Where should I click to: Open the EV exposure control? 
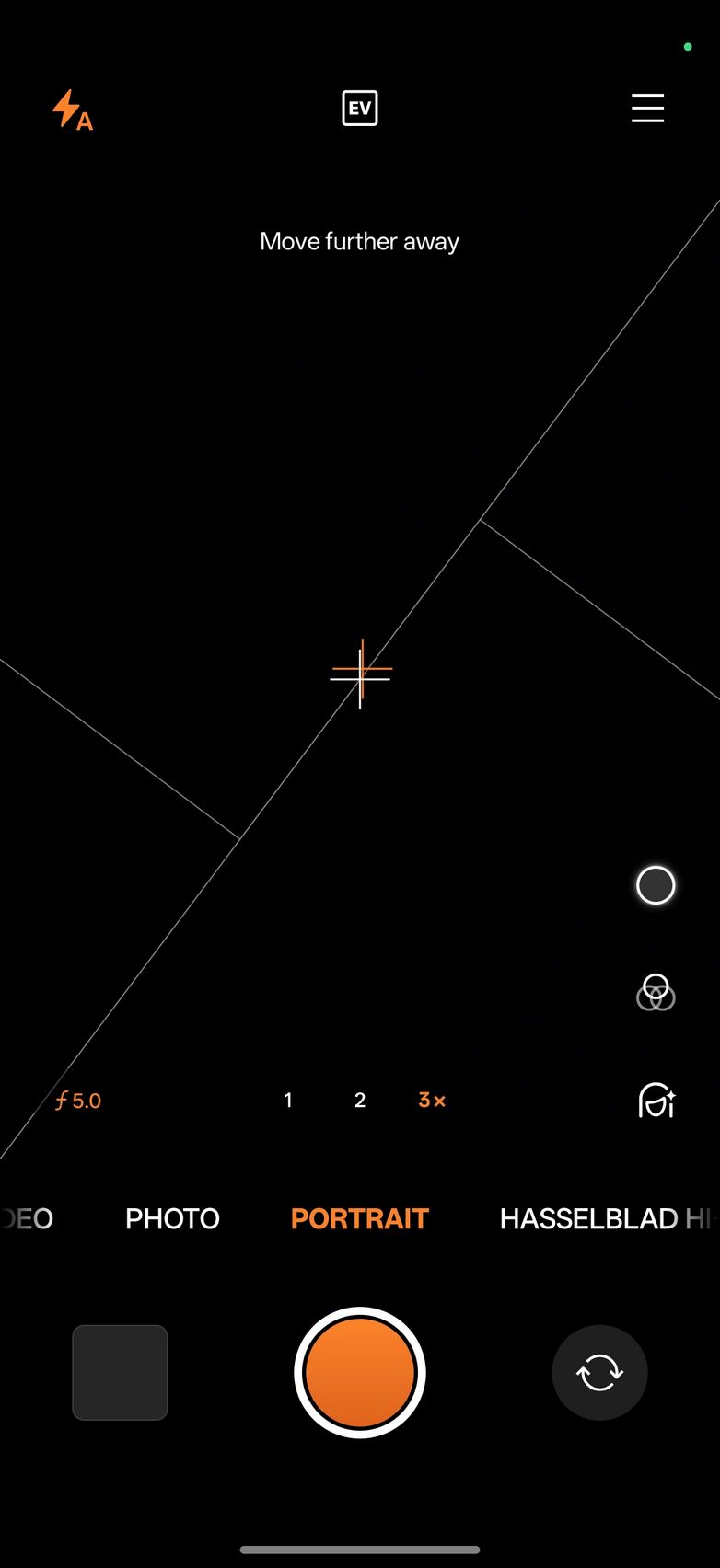click(x=359, y=109)
